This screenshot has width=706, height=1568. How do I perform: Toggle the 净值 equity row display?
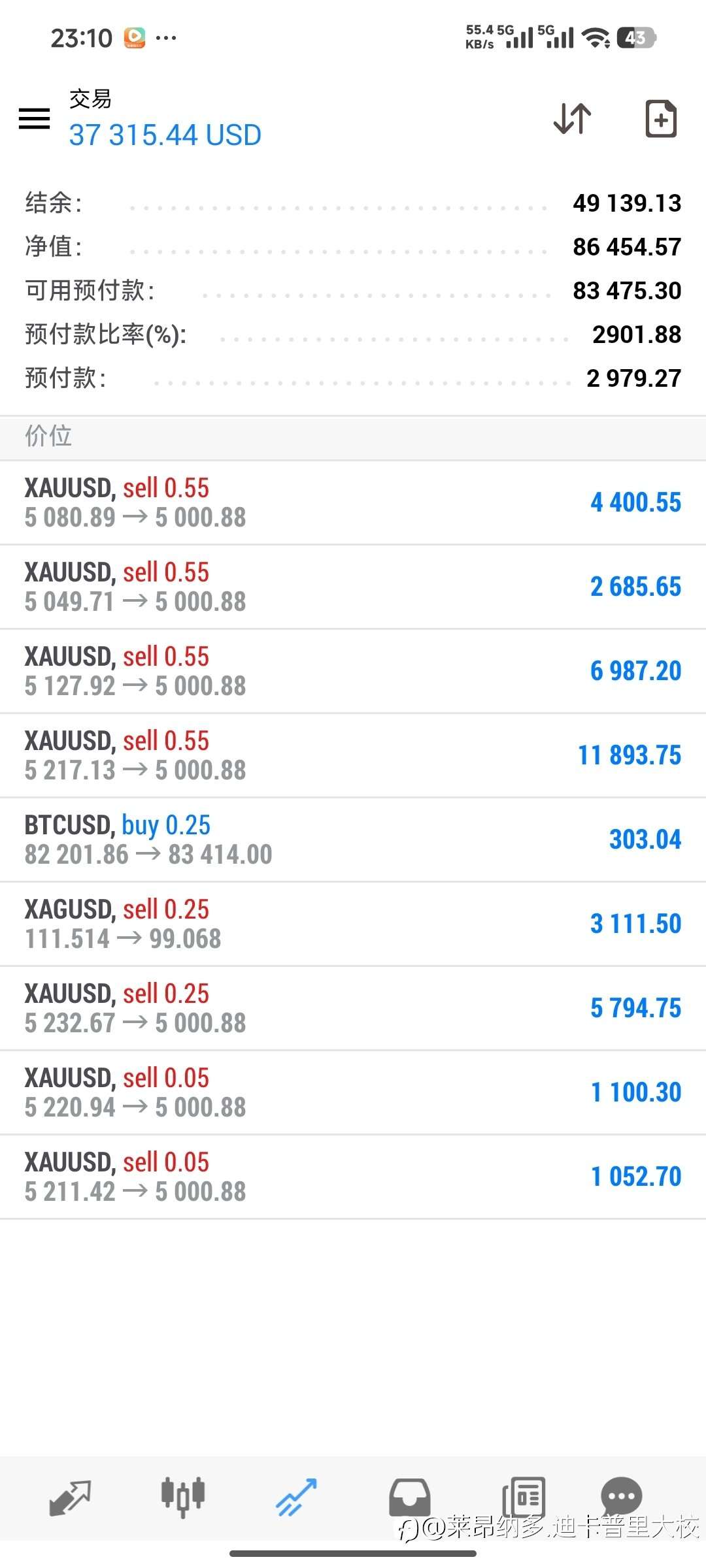(353, 247)
